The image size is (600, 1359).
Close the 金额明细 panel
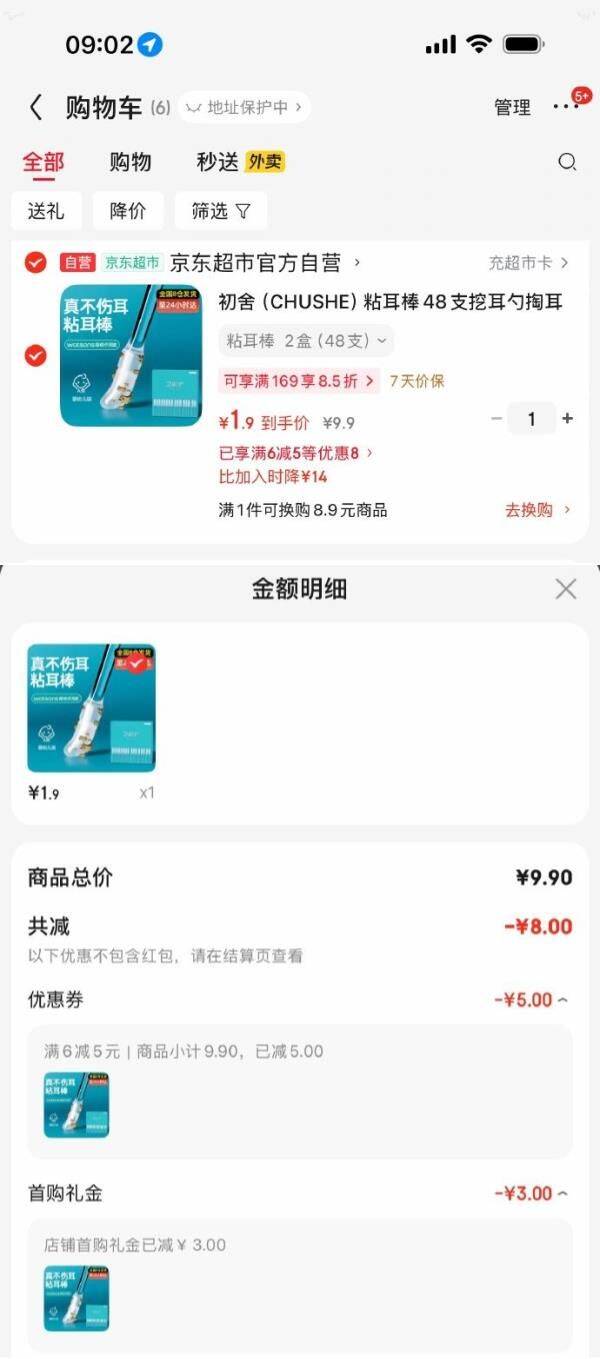(566, 589)
